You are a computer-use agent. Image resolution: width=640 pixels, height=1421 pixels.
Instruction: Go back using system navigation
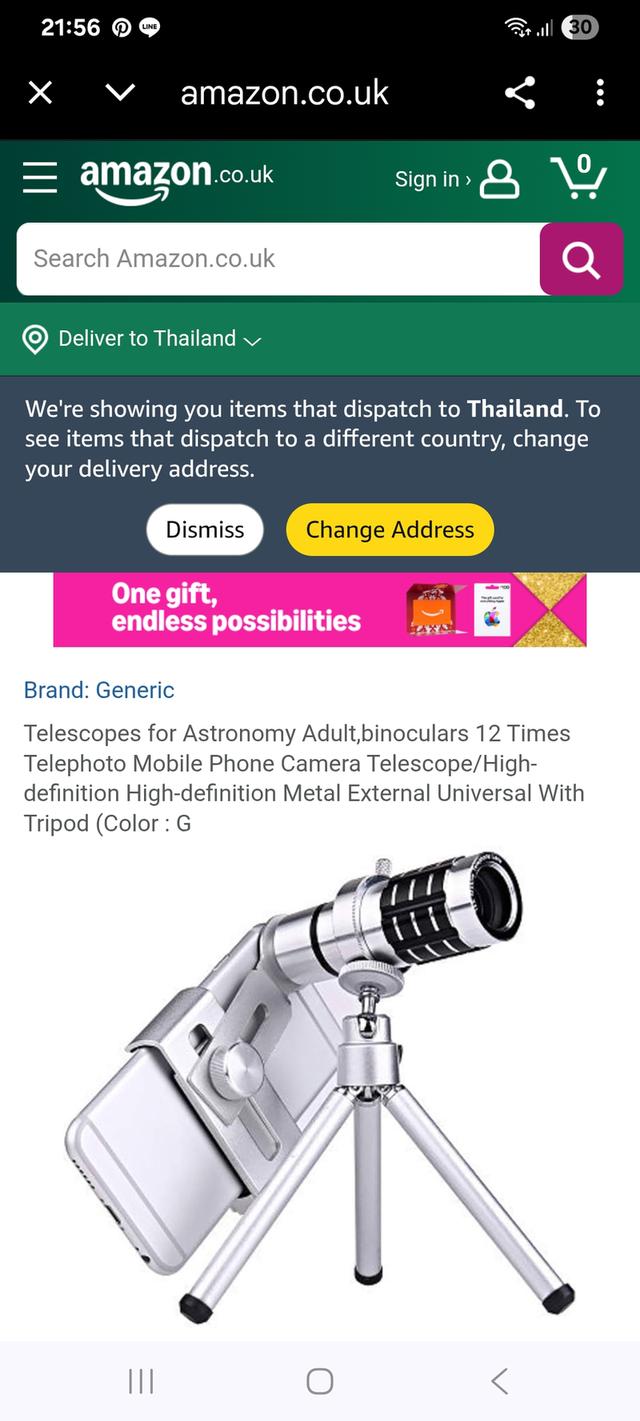click(499, 1381)
